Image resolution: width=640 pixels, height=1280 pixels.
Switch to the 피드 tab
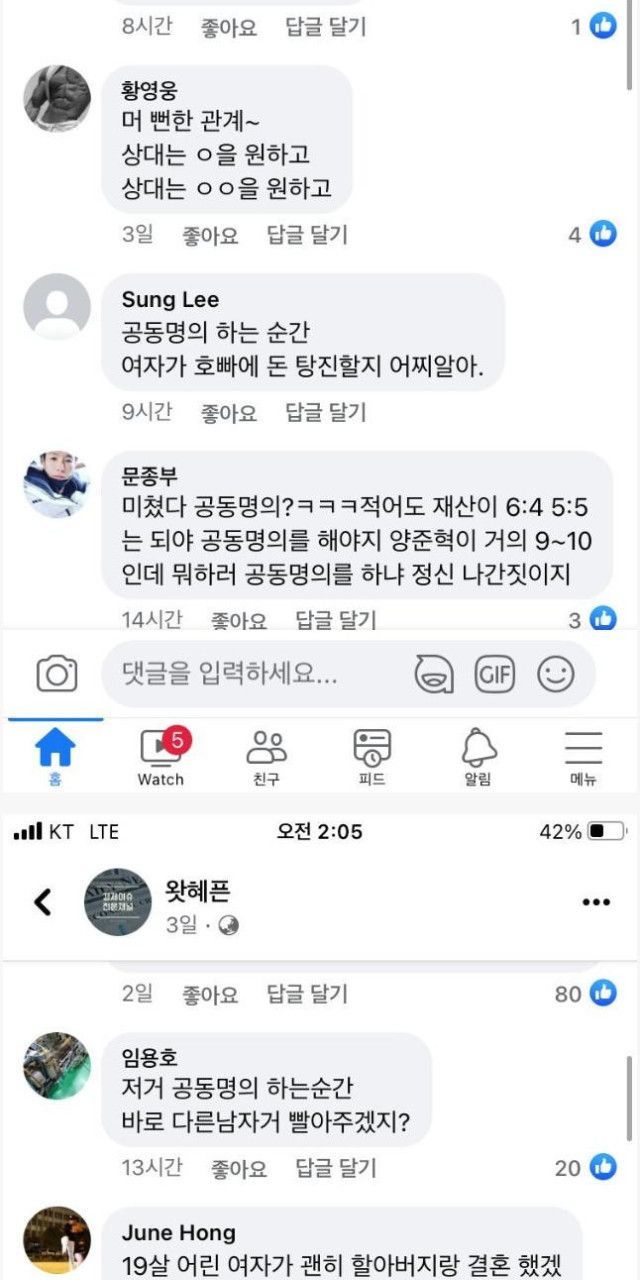[372, 756]
